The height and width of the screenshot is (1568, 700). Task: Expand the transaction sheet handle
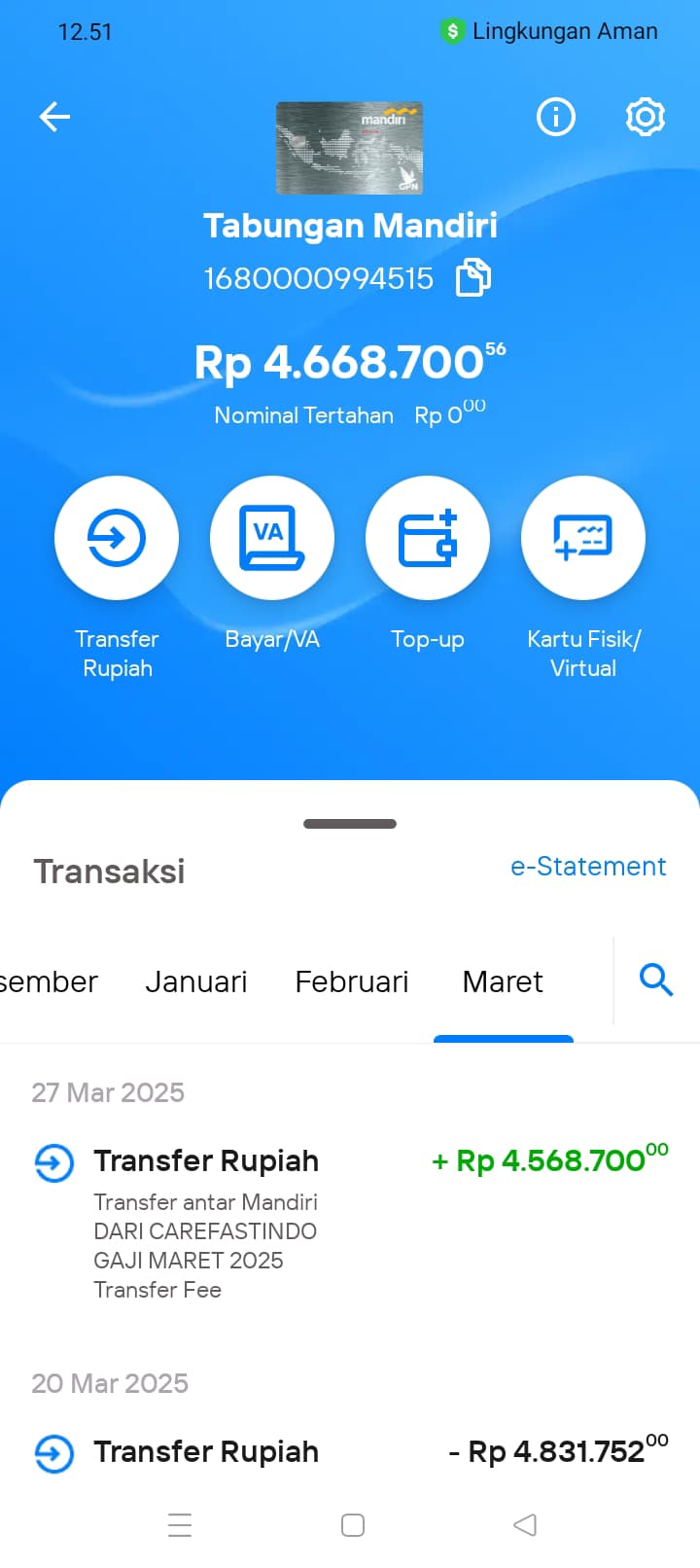click(350, 824)
